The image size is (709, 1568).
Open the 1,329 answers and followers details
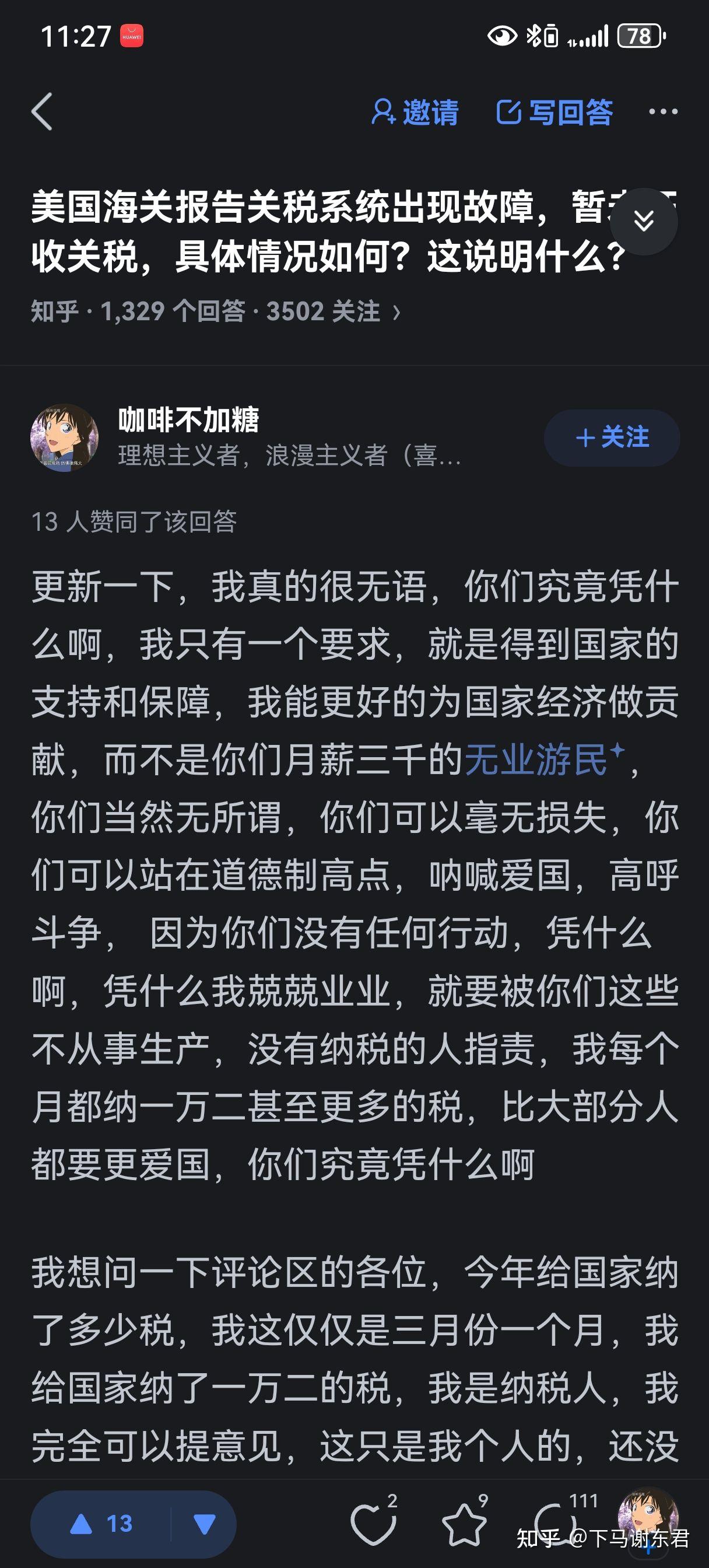(216, 311)
